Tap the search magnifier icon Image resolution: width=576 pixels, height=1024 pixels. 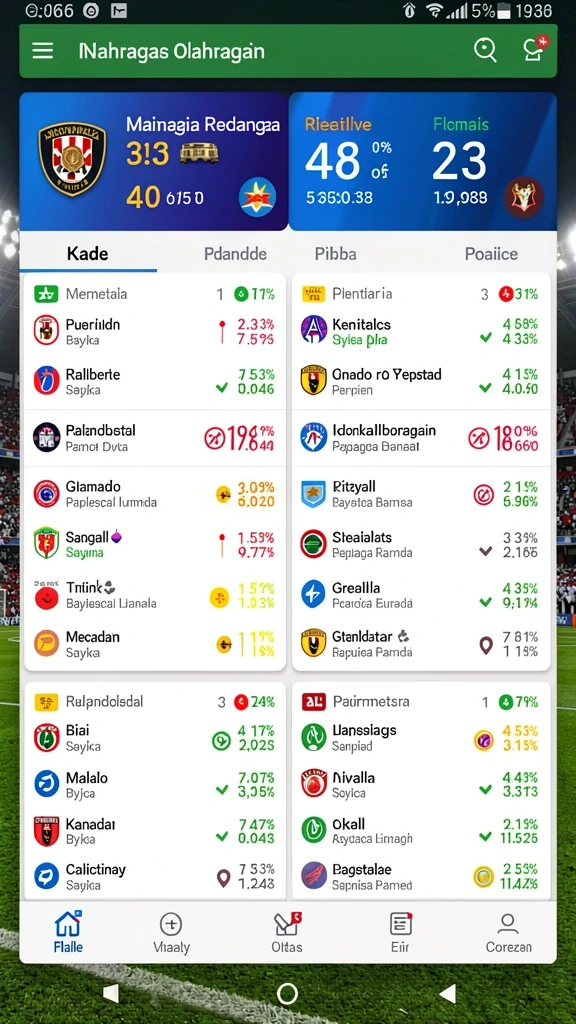coord(485,50)
